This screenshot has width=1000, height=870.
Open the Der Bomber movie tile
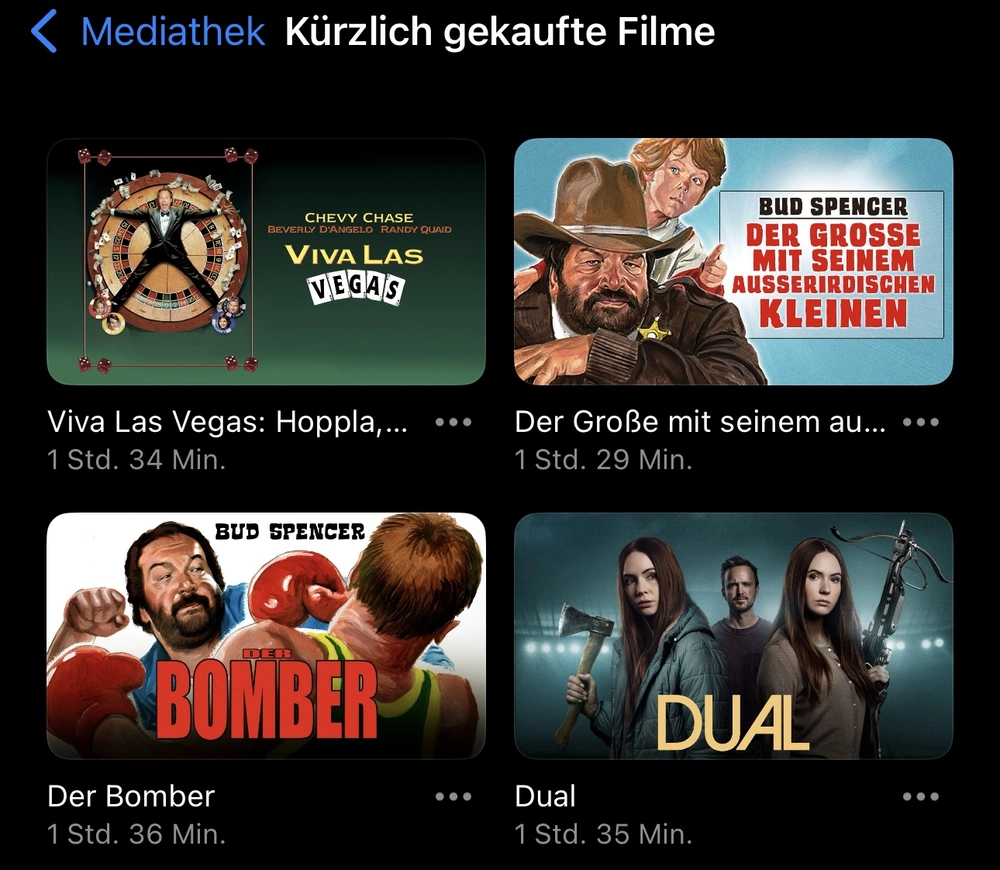(266, 636)
